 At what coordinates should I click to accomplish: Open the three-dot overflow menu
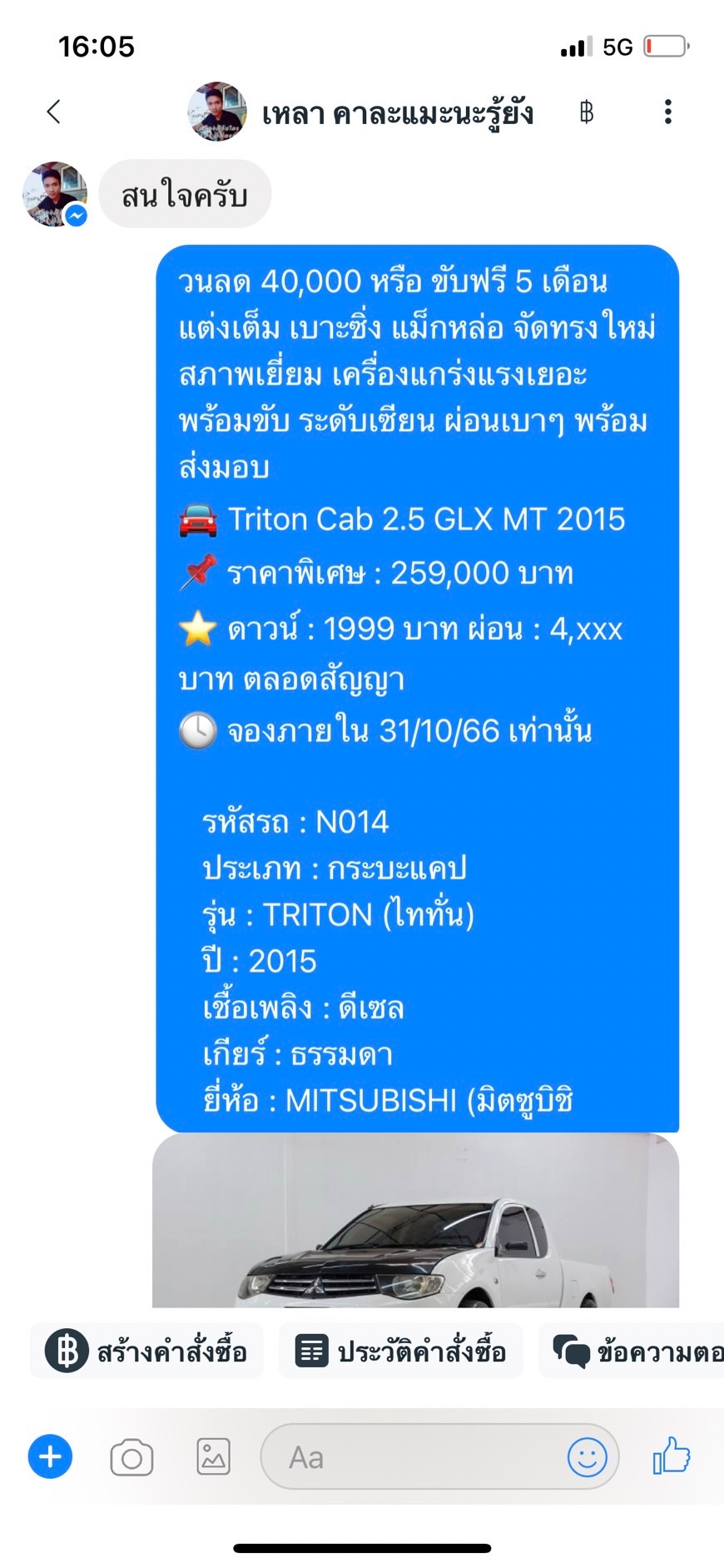667,112
